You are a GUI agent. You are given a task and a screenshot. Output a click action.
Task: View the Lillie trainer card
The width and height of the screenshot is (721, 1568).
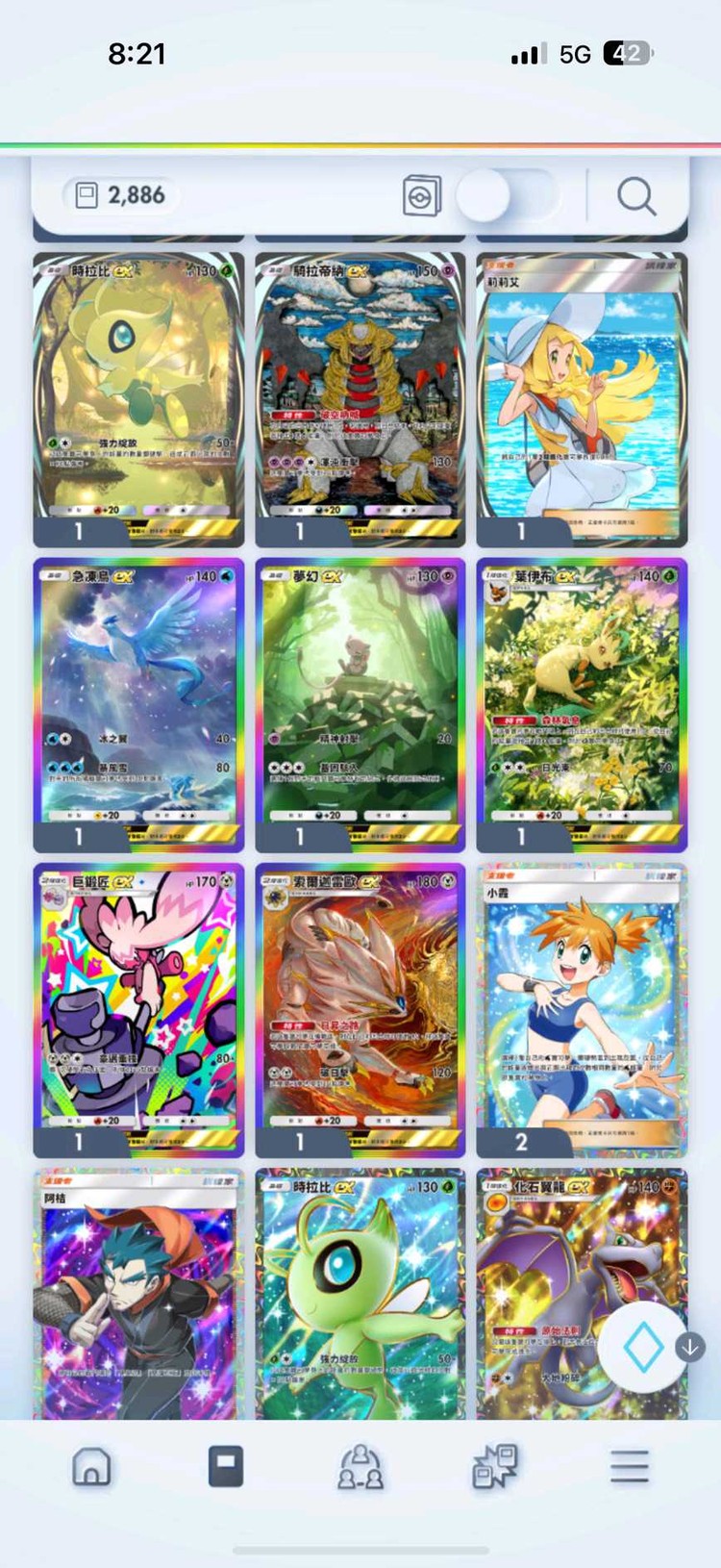click(582, 394)
